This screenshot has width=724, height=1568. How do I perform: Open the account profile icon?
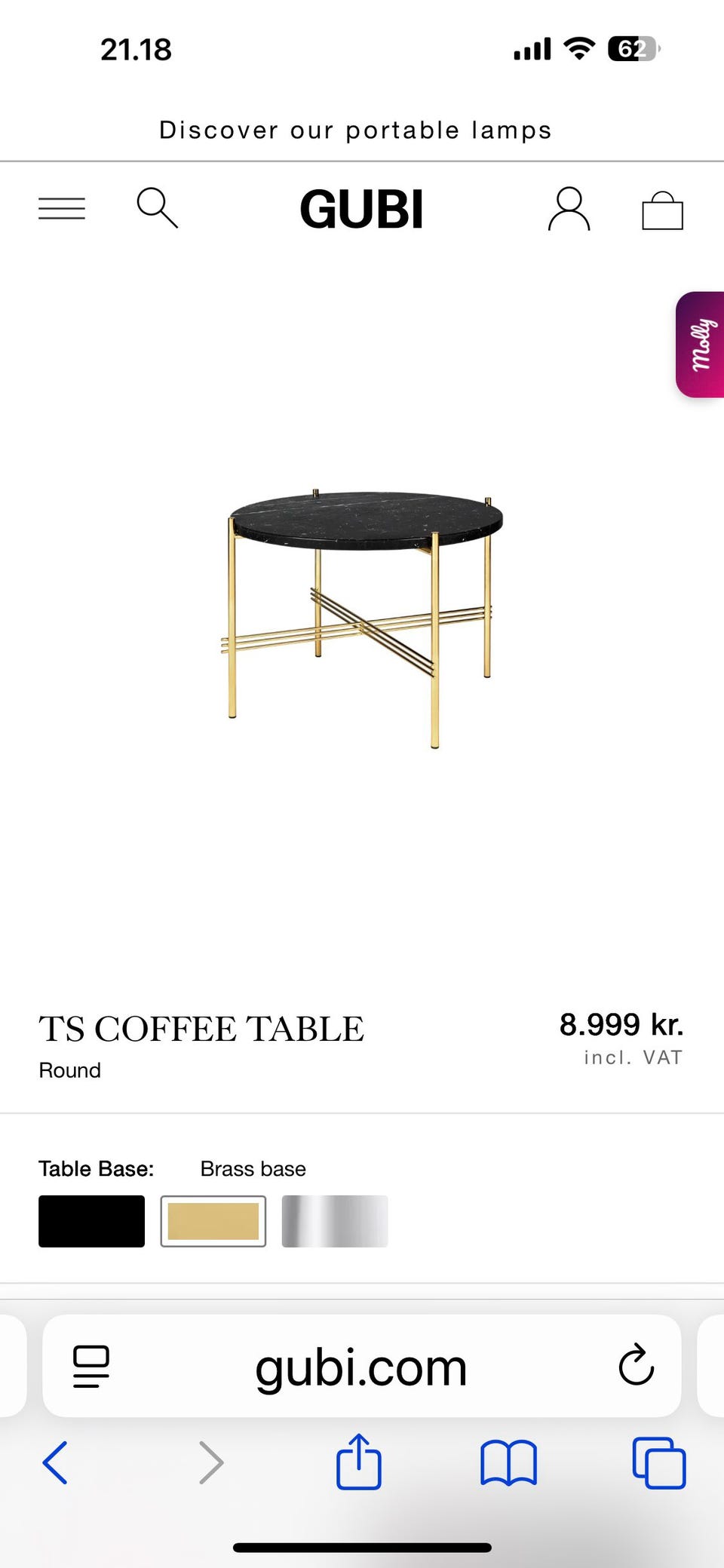pyautogui.click(x=569, y=209)
